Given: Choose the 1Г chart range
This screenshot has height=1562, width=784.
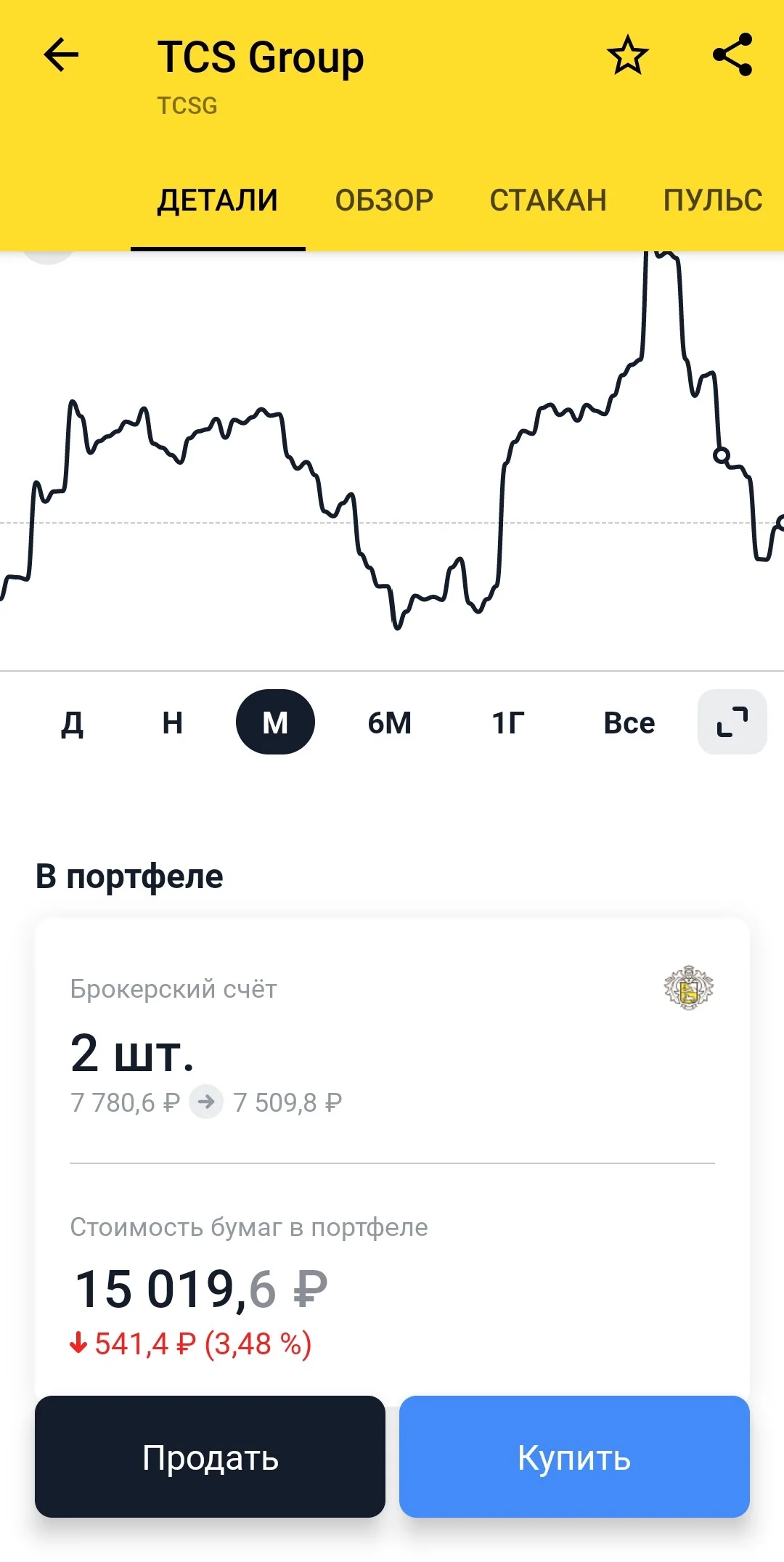Looking at the screenshot, I should 508,723.
